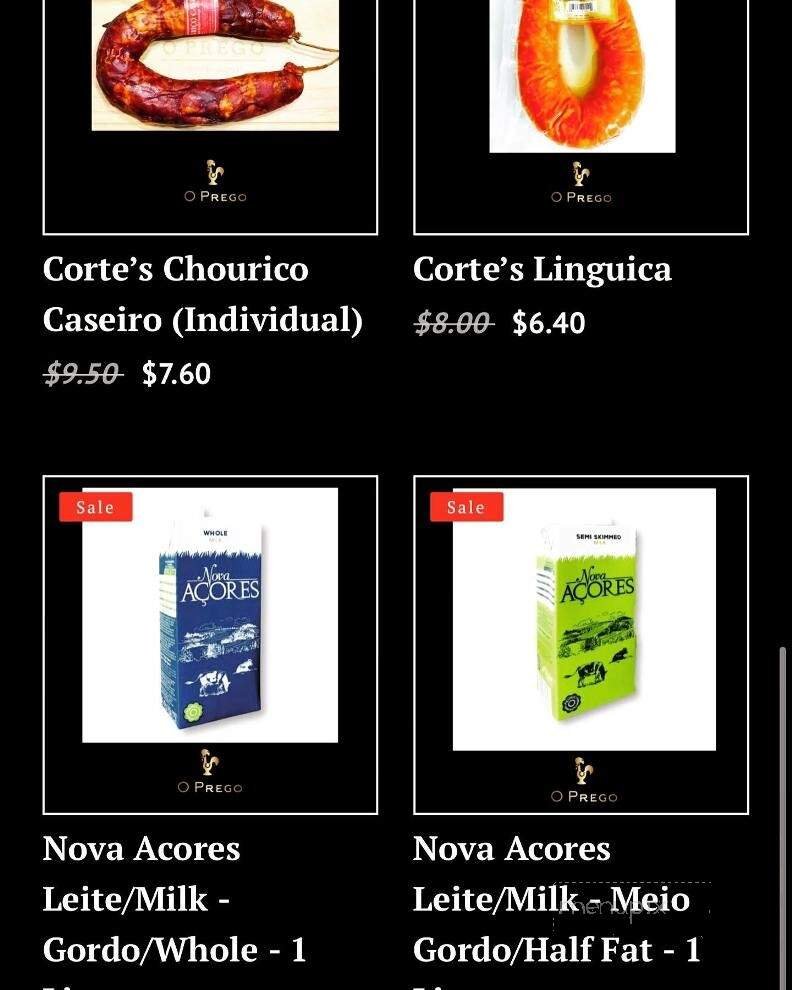Open Nova Acores Leite/Milk Gordo/Whole title link
The image size is (792, 990).
point(175,900)
